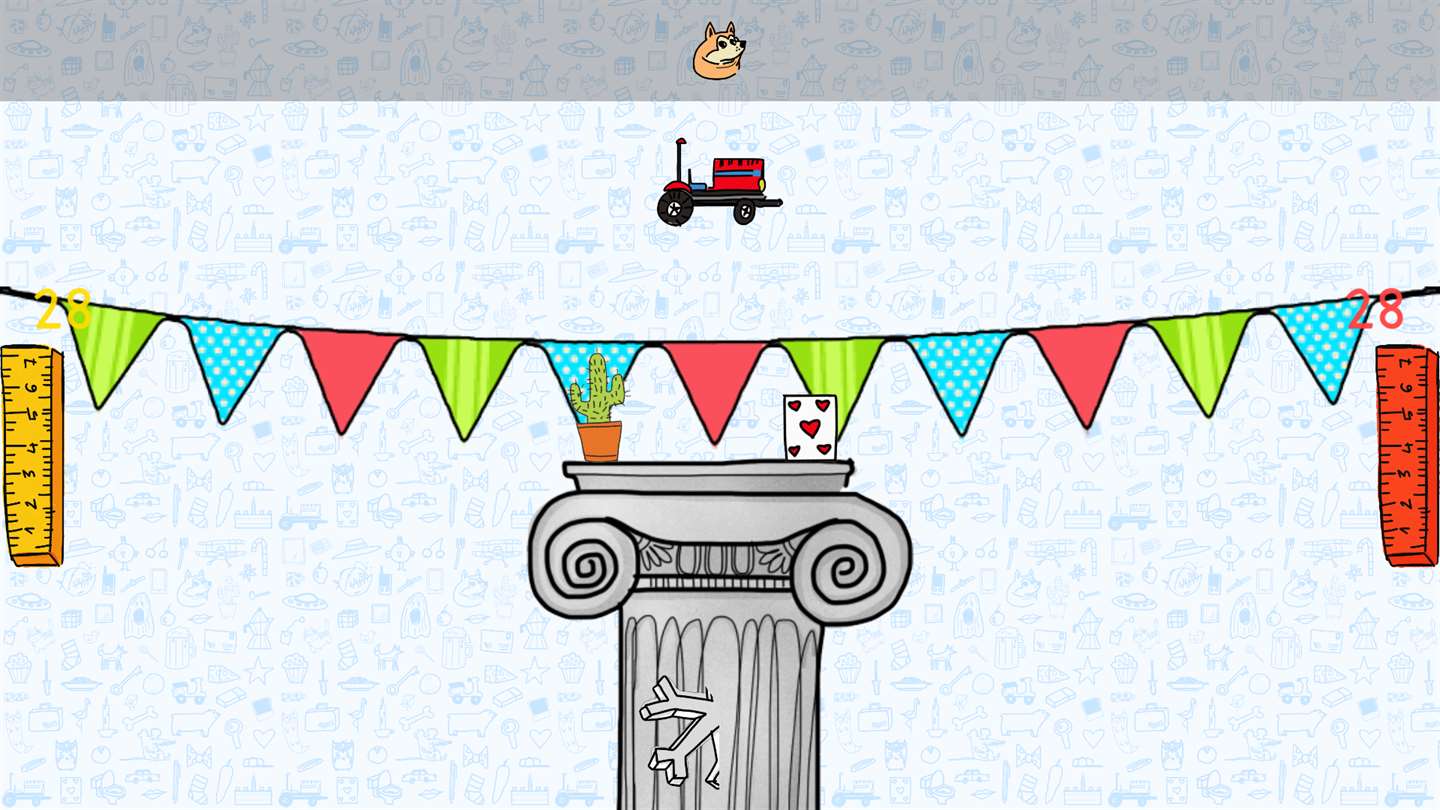Image resolution: width=1440 pixels, height=810 pixels.
Task: Tap the dog head in the top bar
Action: point(718,51)
